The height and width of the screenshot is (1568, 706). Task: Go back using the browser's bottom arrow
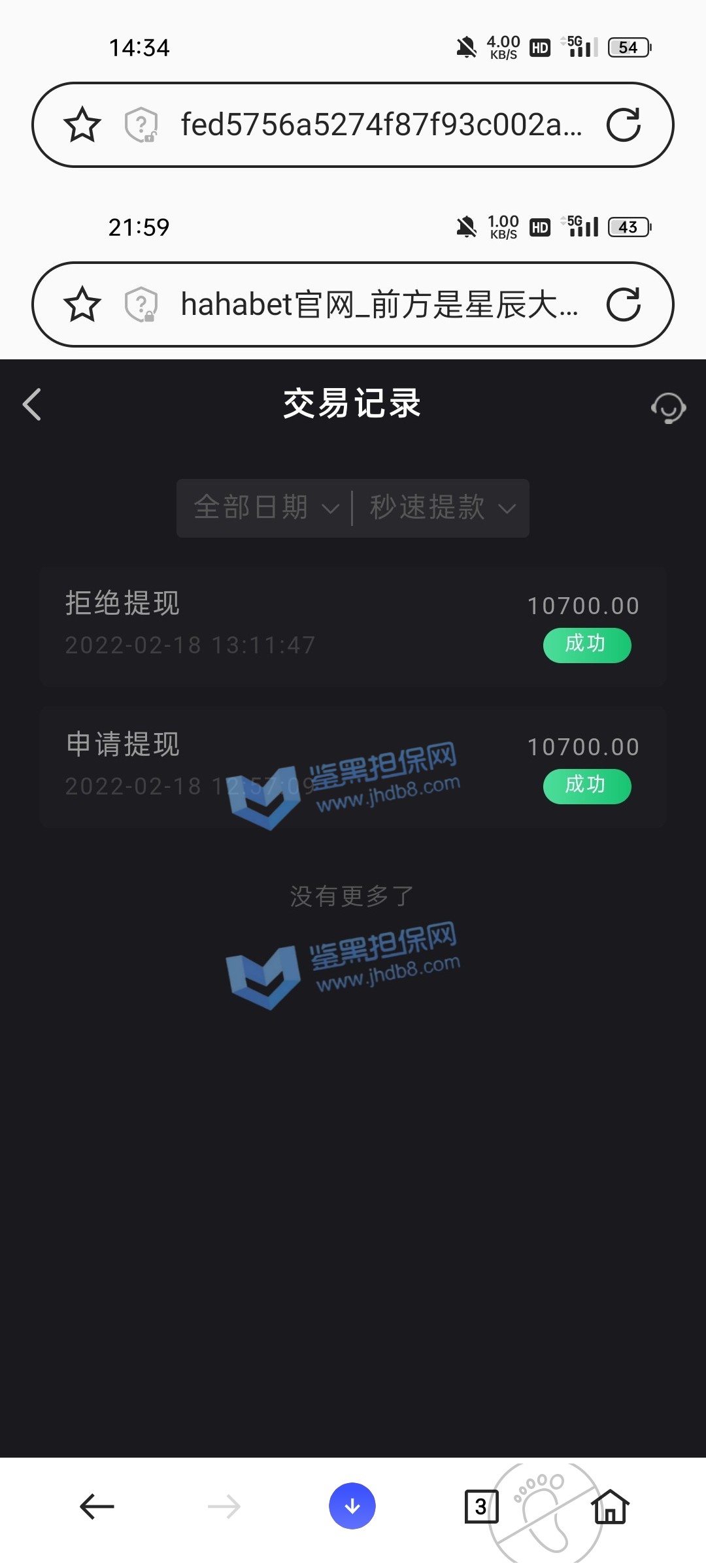97,1507
